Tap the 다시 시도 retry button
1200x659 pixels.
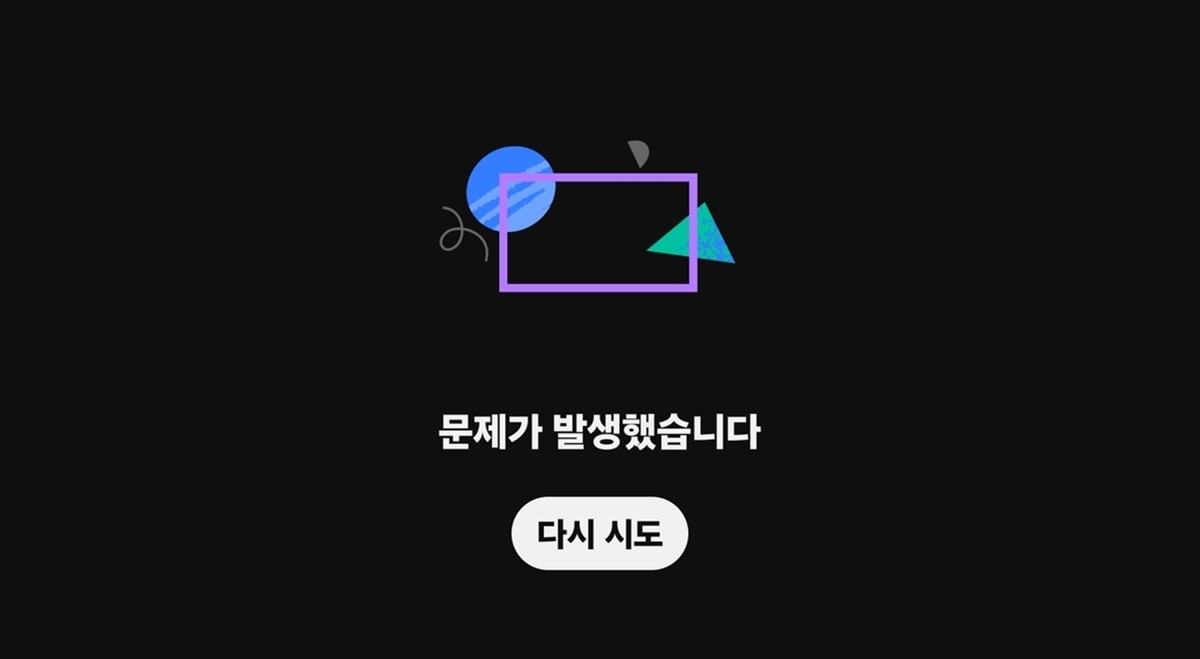[599, 533]
